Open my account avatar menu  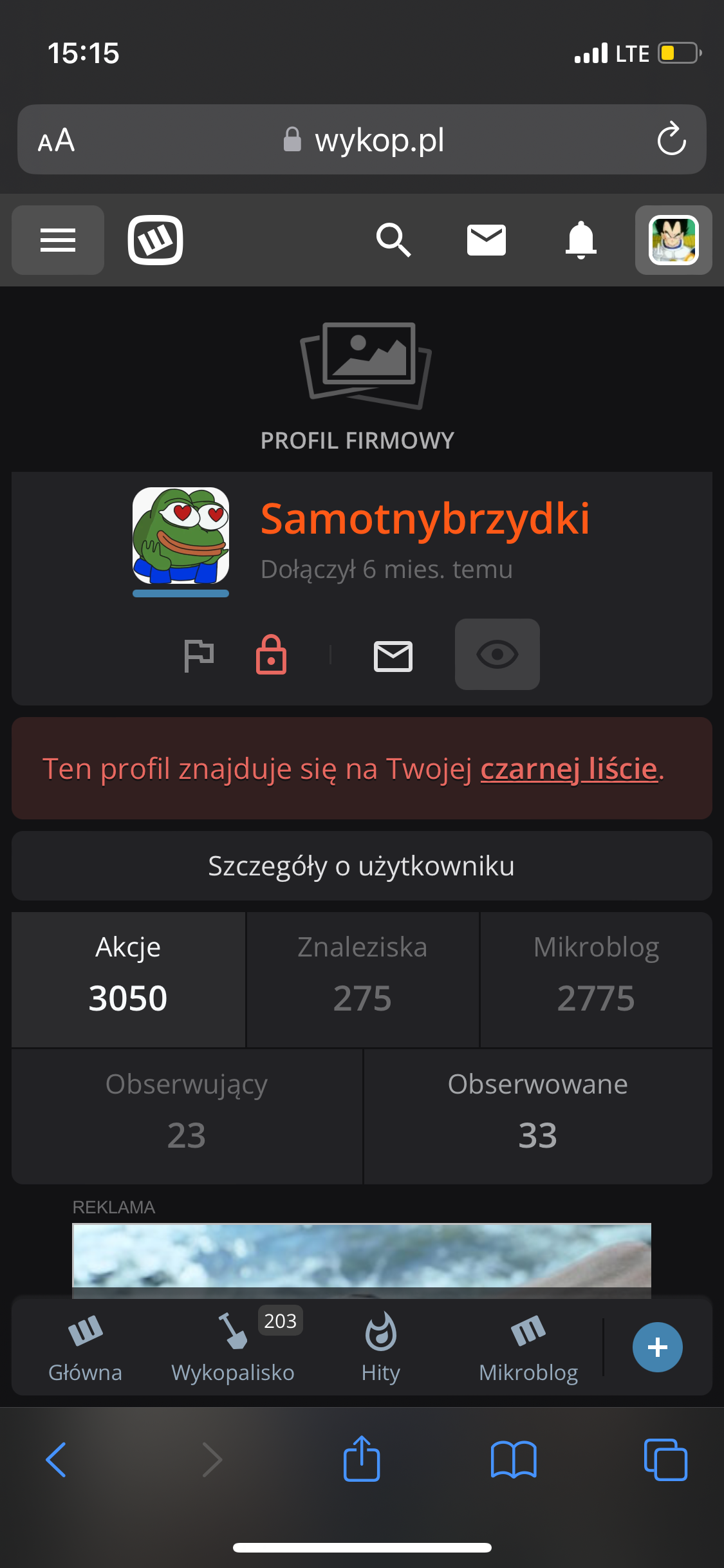pyautogui.click(x=673, y=240)
